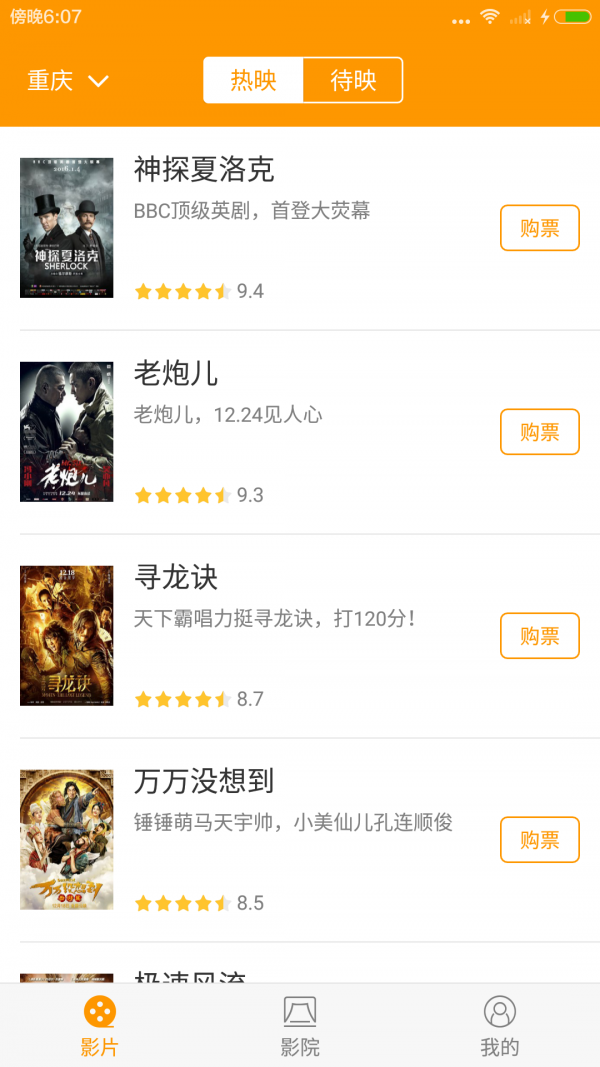Switch to the 待映 tab

[x=353, y=80]
